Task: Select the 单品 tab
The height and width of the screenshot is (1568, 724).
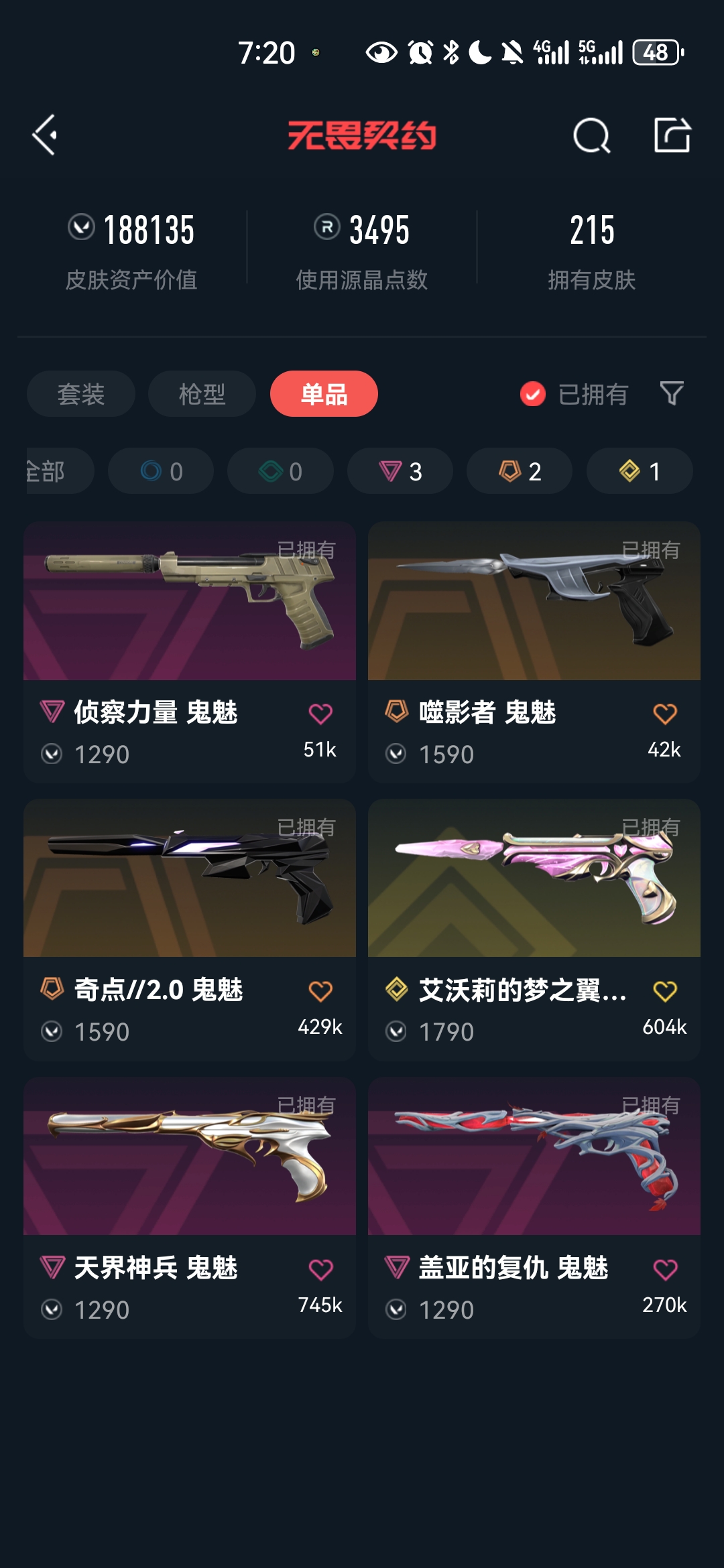Action: 324,394
